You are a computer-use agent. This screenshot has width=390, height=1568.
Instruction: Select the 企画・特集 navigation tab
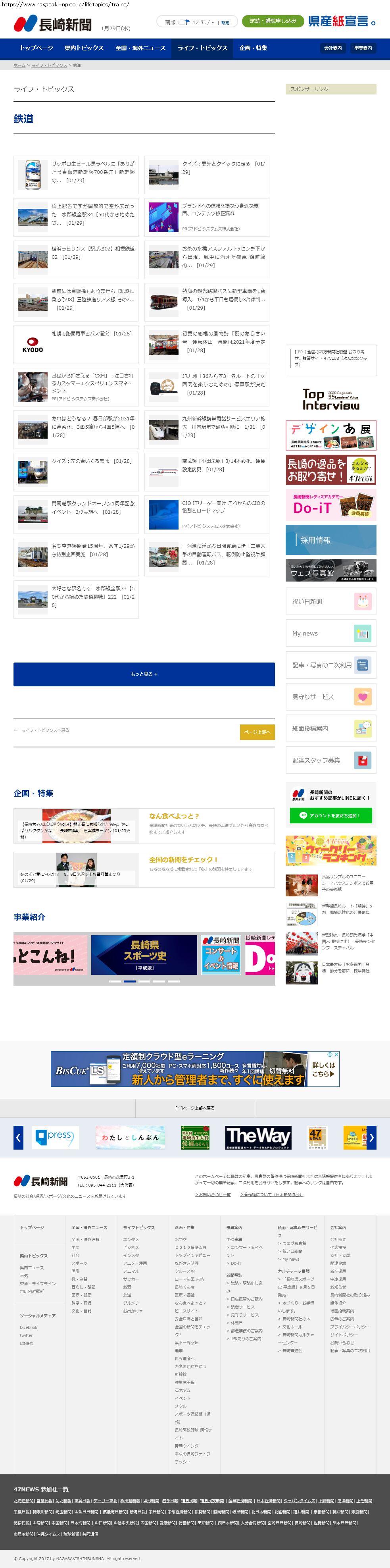coord(253,48)
